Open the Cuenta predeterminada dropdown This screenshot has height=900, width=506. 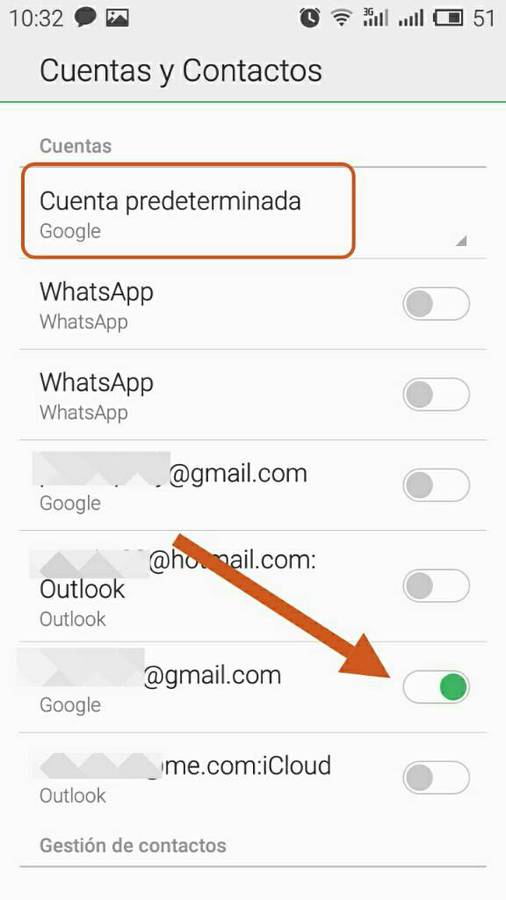pyautogui.click(x=252, y=214)
